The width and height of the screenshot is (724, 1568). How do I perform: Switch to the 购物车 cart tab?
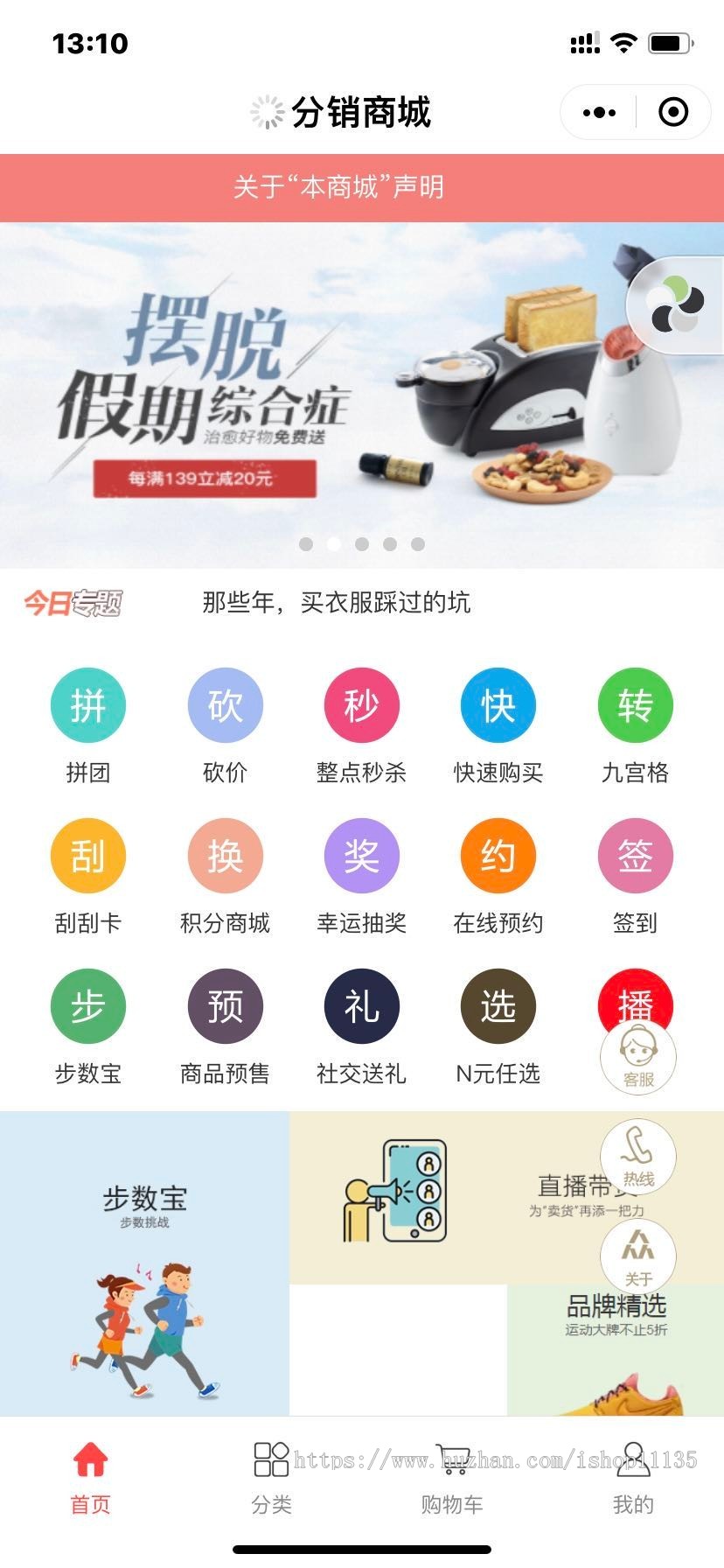[452, 1479]
